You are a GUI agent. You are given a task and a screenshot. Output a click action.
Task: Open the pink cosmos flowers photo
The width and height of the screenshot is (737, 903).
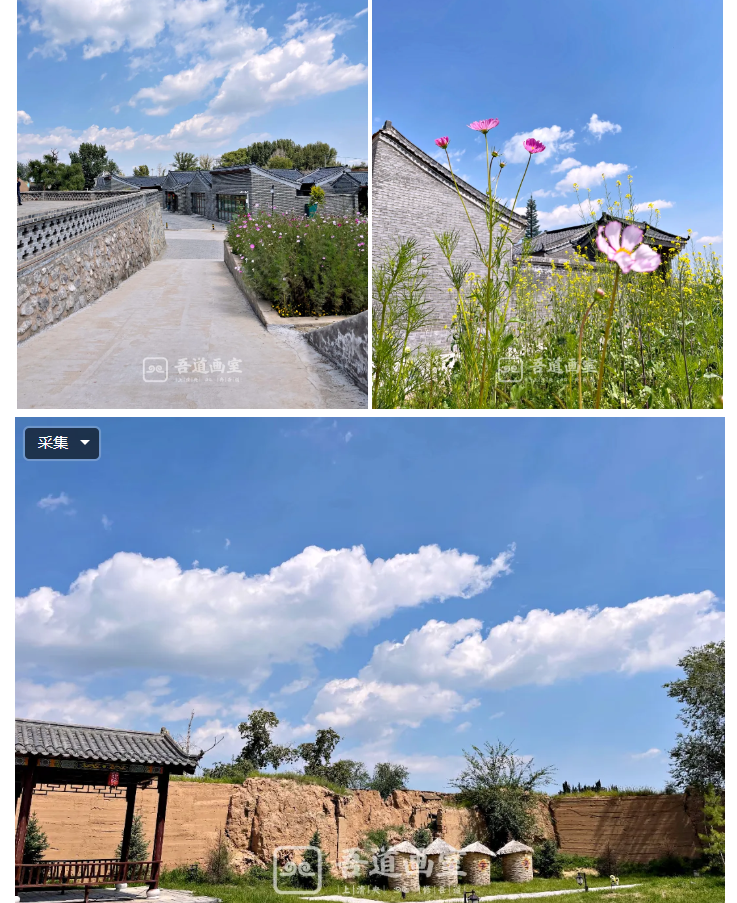pos(547,204)
